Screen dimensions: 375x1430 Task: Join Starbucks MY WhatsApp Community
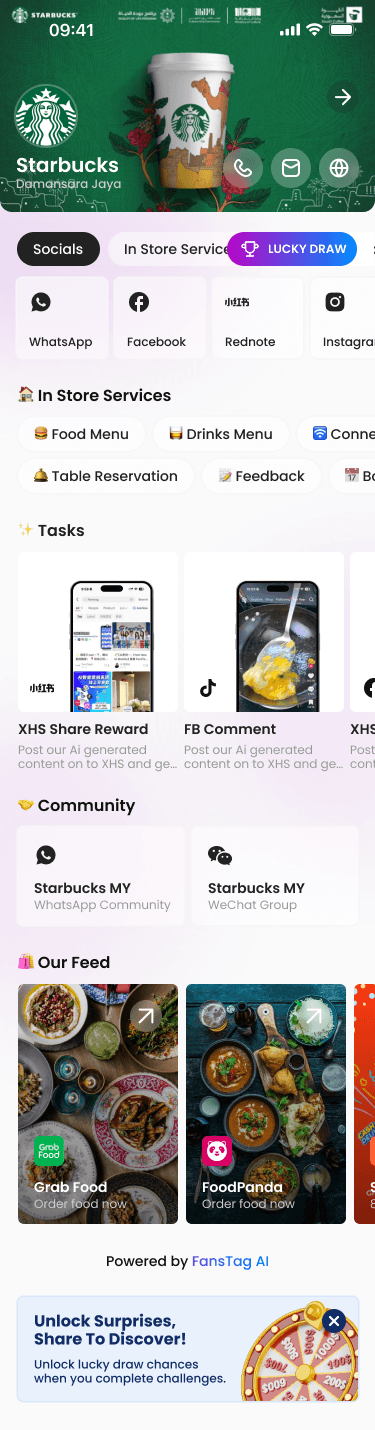101,876
